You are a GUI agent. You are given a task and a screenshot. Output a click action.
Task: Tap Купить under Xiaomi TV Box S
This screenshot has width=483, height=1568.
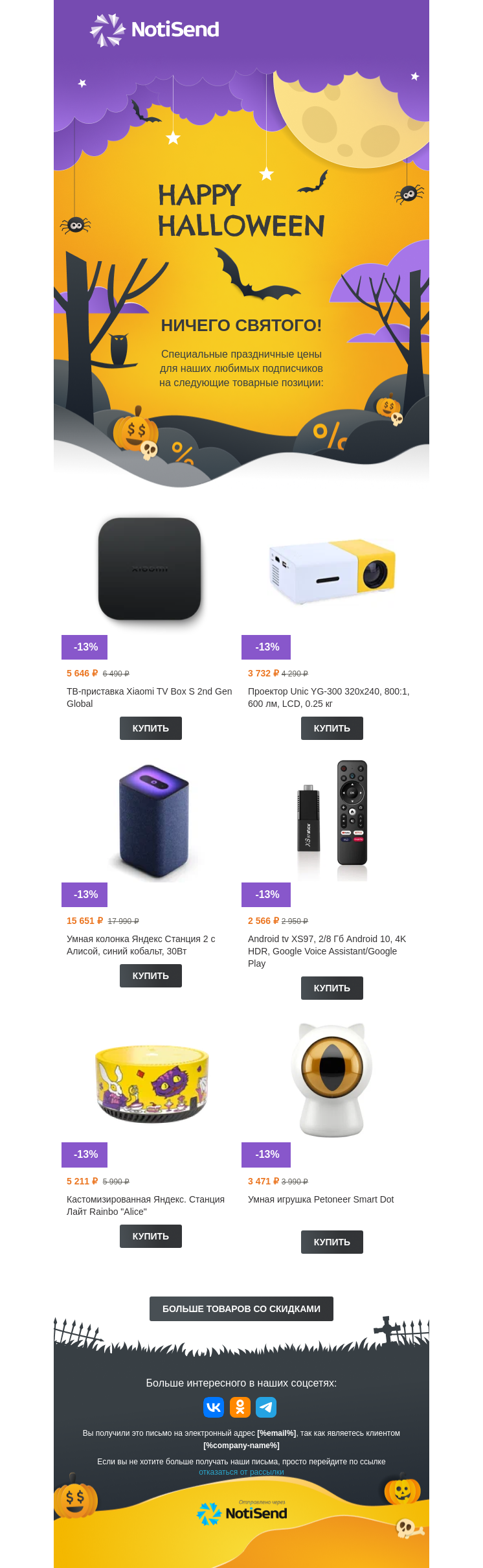[x=150, y=728]
